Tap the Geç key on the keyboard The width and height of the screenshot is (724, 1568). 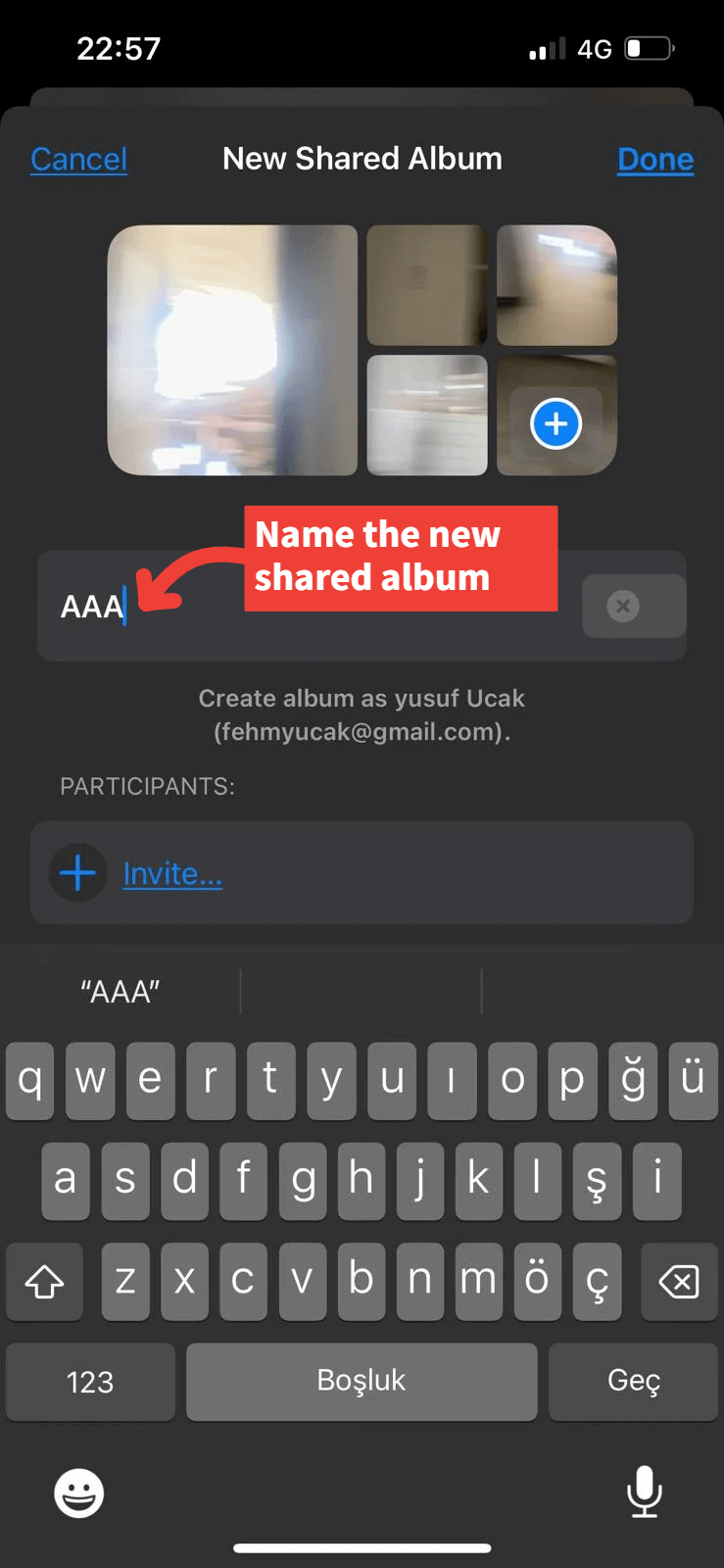pos(633,1381)
